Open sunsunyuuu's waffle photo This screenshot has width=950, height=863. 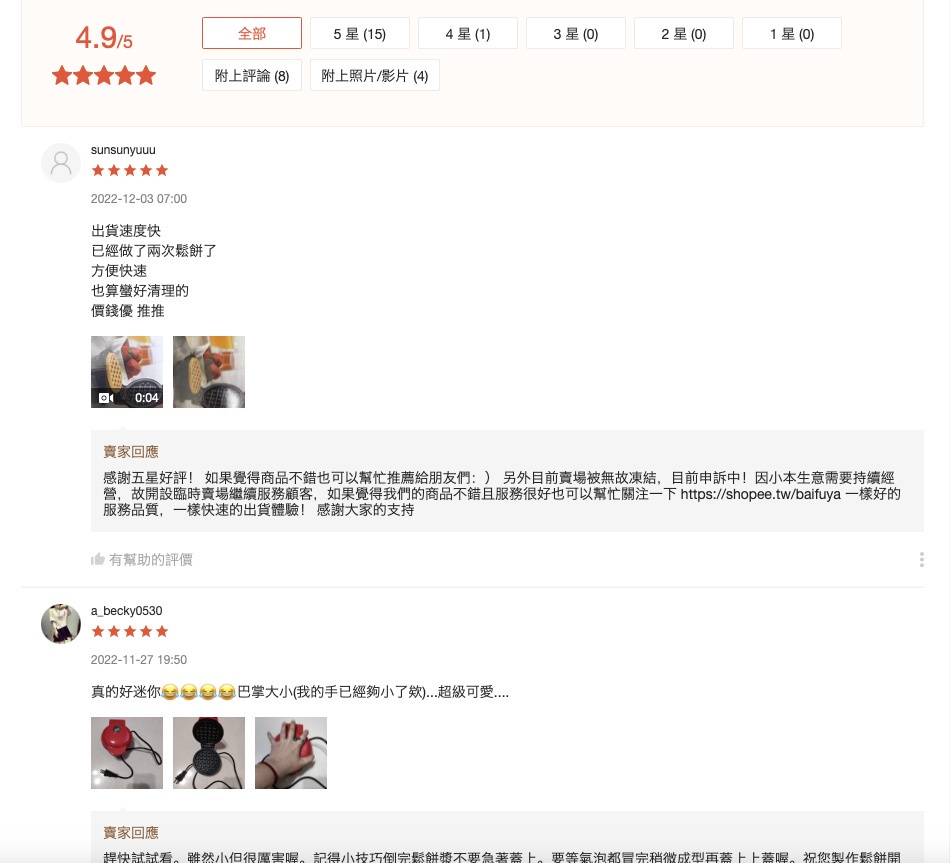click(209, 372)
